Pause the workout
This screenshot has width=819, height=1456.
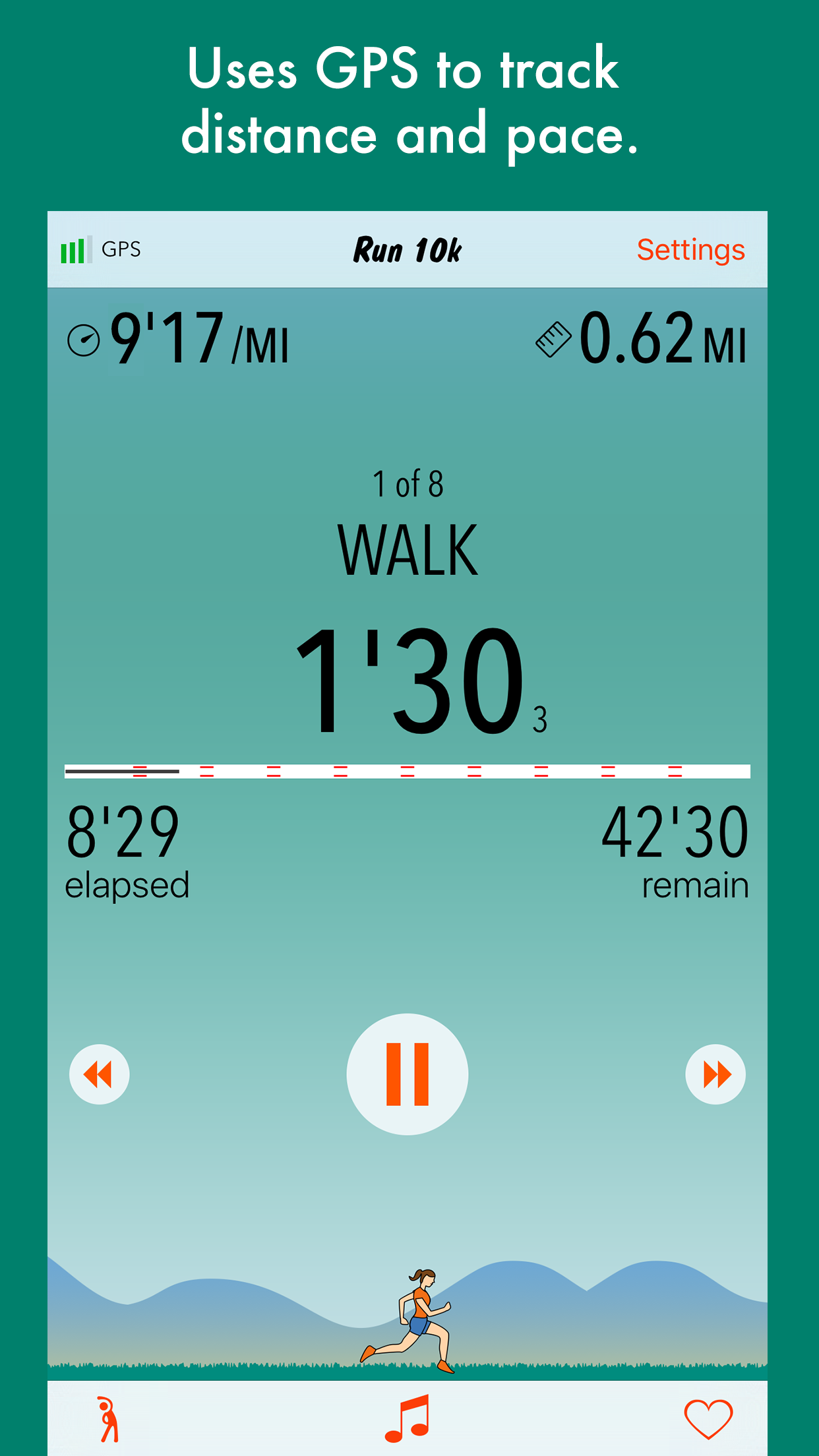tap(408, 1074)
